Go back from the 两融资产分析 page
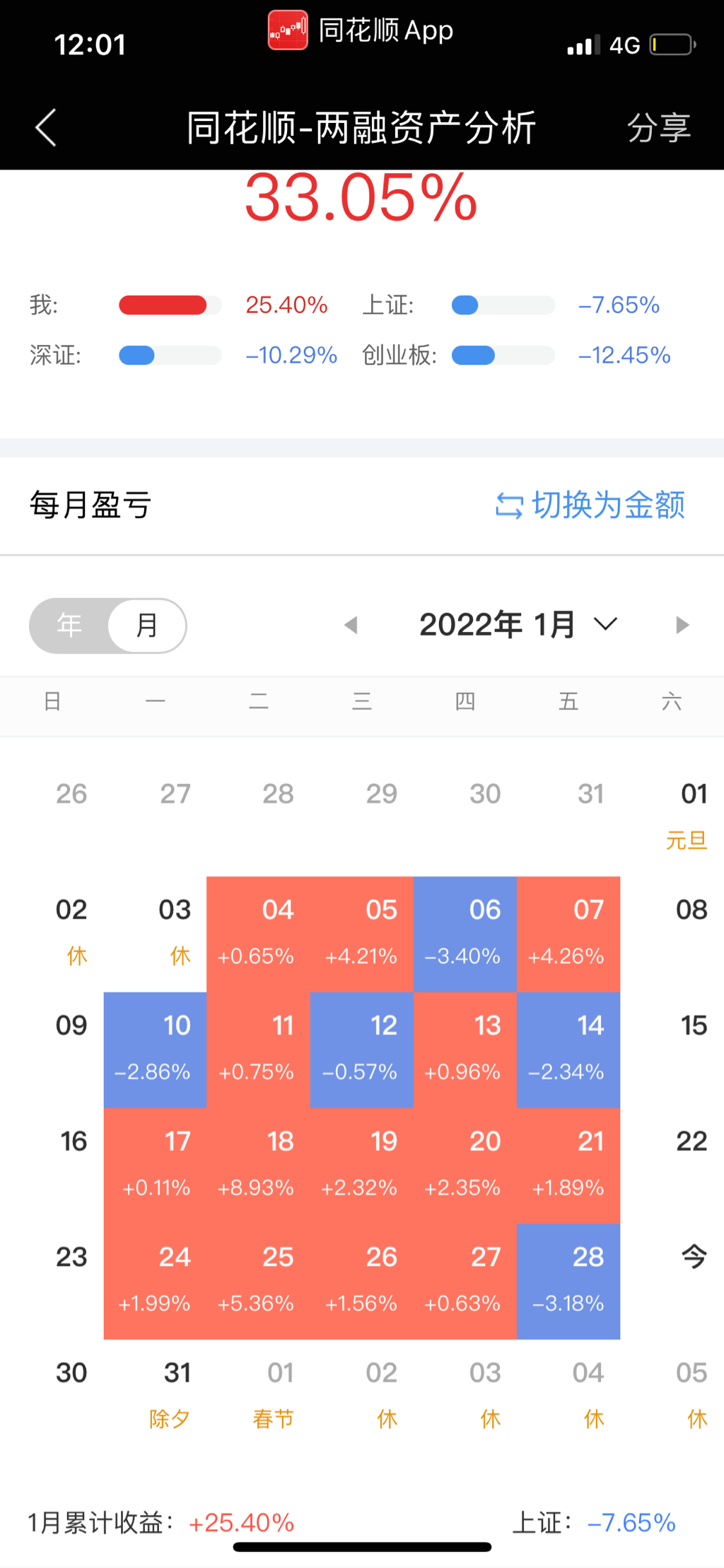Screen dimensions: 724x1568 [x=46, y=128]
